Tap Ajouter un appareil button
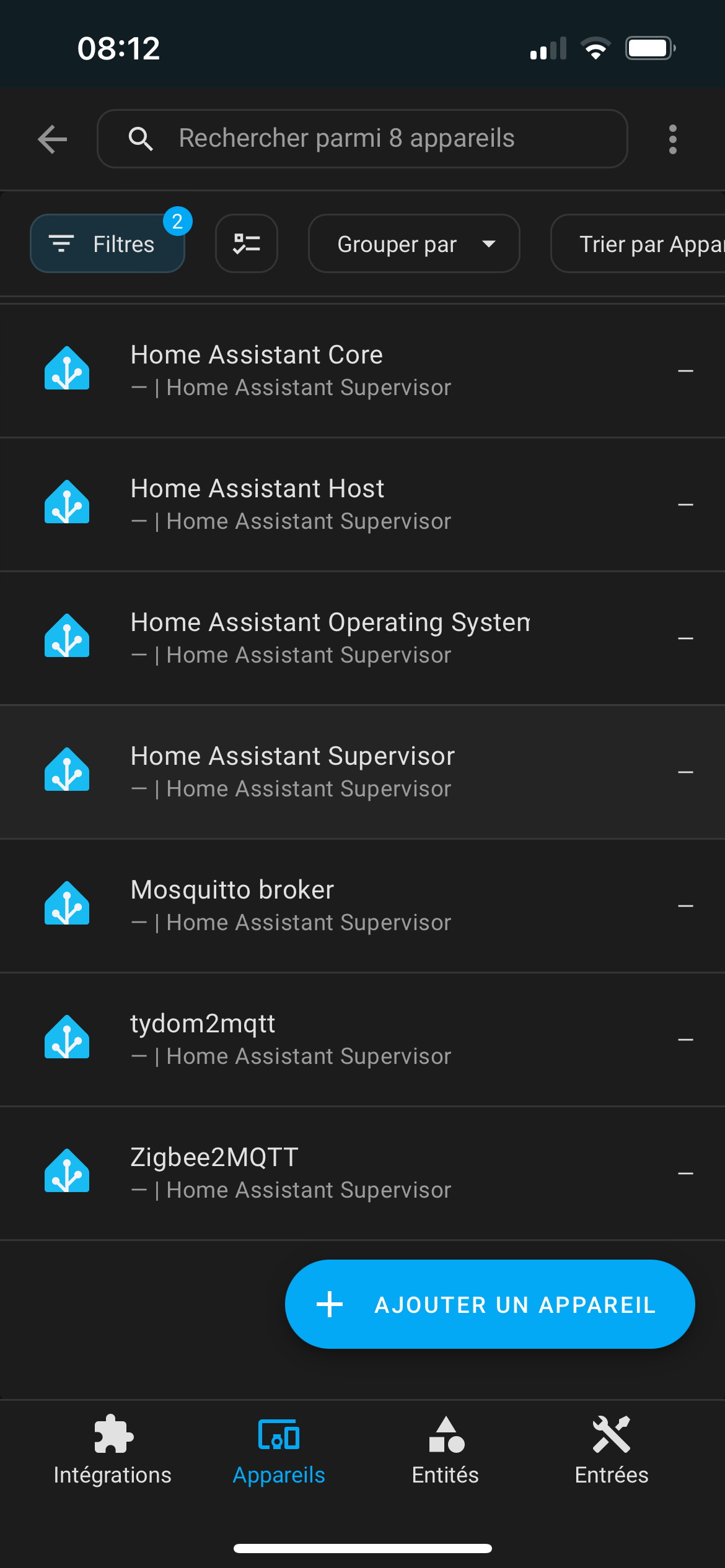725x1568 pixels. 490,1304
